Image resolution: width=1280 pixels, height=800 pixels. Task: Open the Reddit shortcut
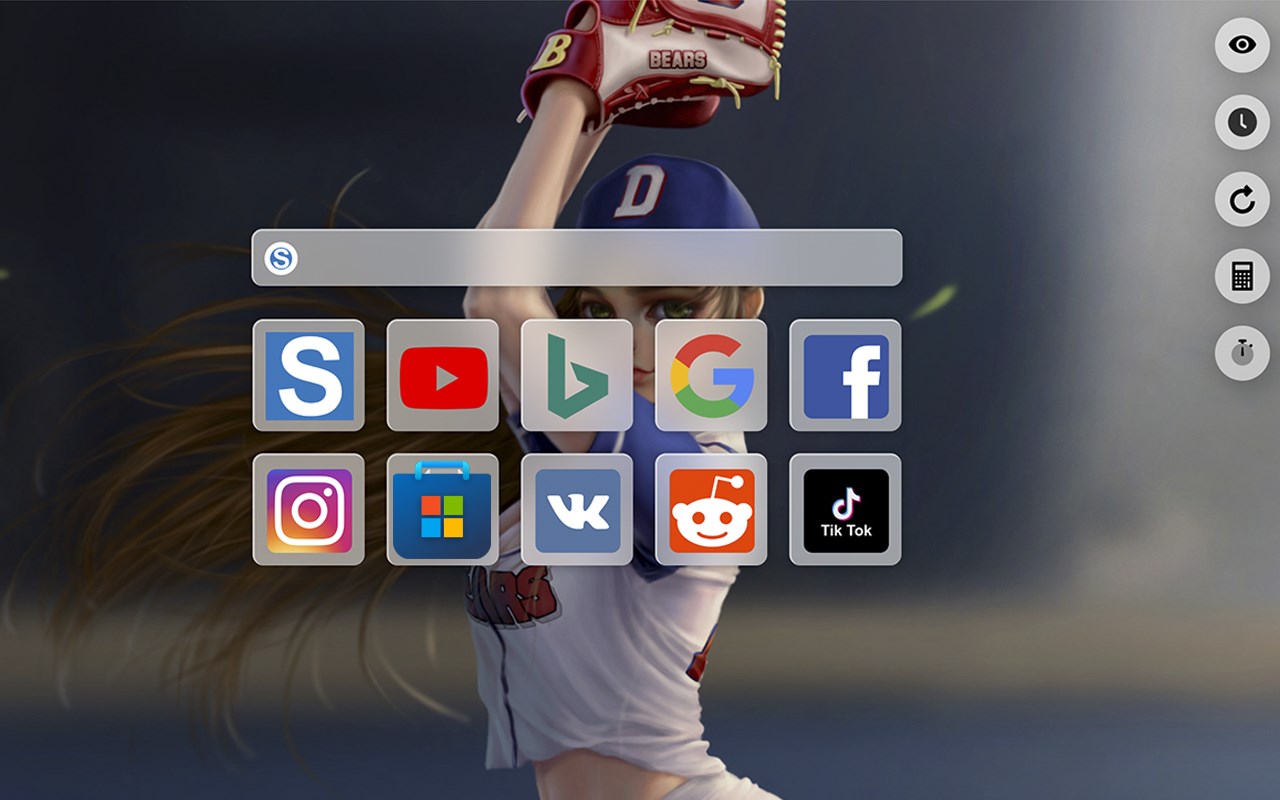pos(711,510)
